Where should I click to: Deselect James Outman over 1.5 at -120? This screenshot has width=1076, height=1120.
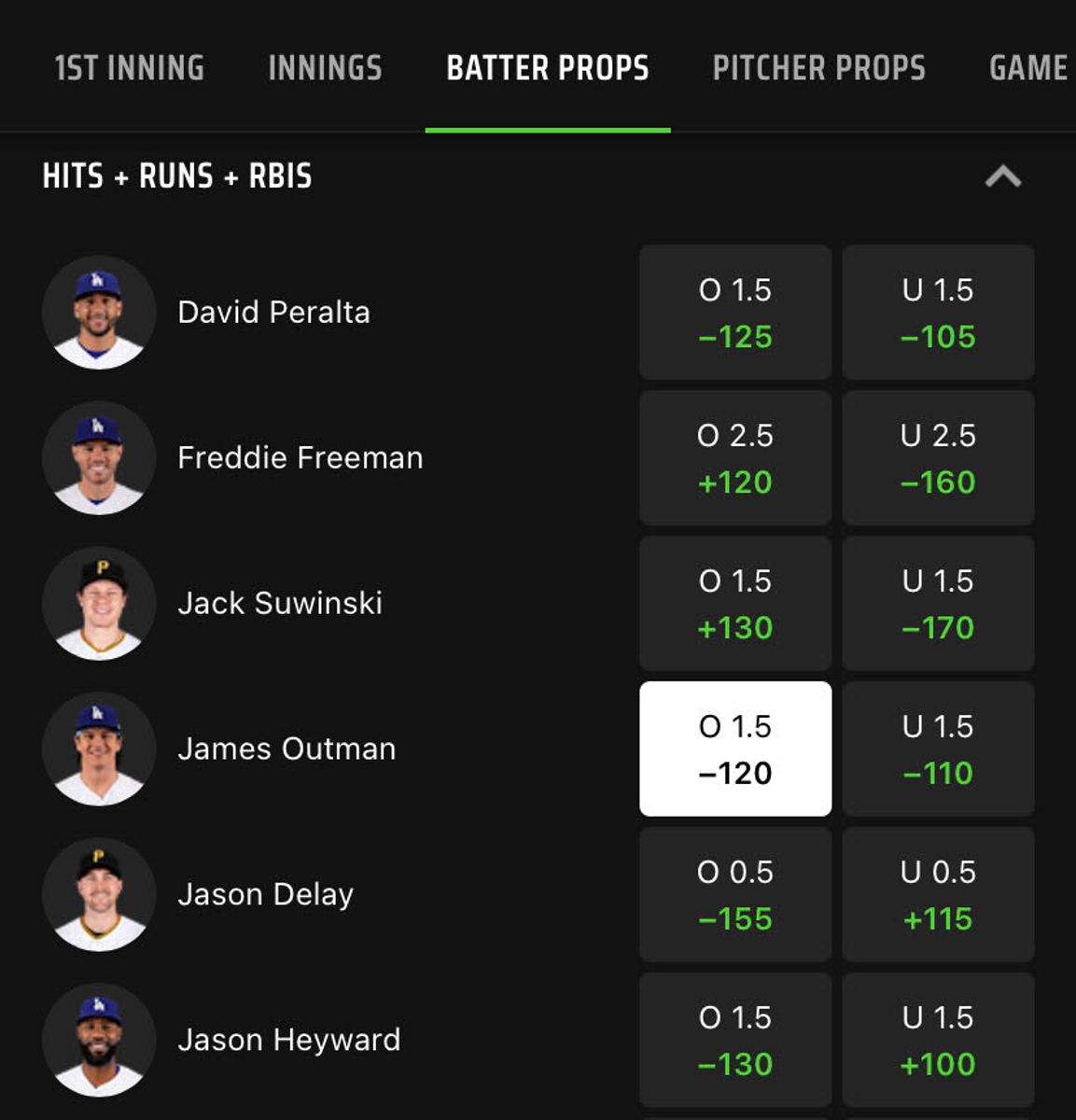(735, 749)
